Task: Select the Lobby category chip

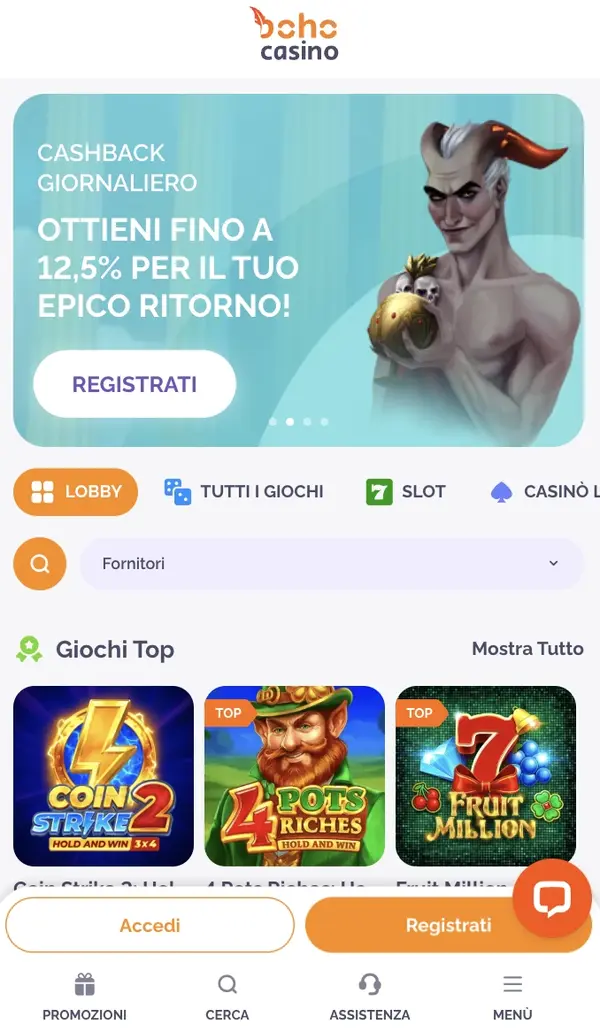Action: (x=76, y=491)
